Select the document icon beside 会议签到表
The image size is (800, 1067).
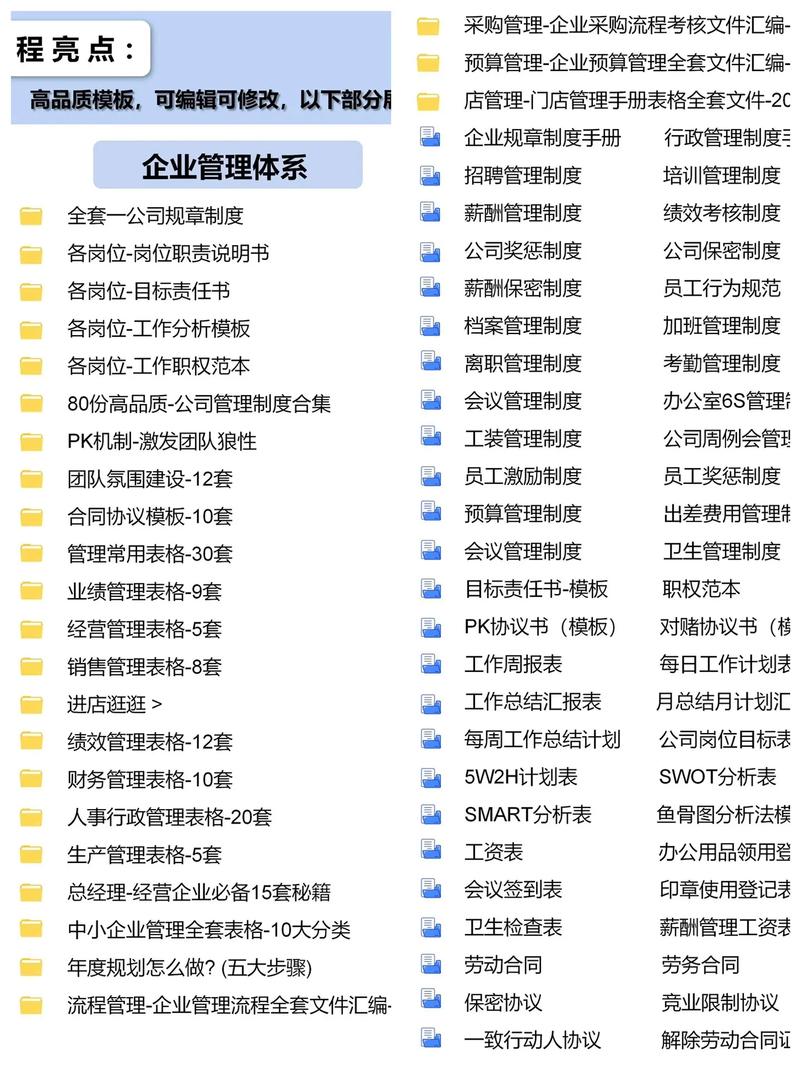point(431,888)
